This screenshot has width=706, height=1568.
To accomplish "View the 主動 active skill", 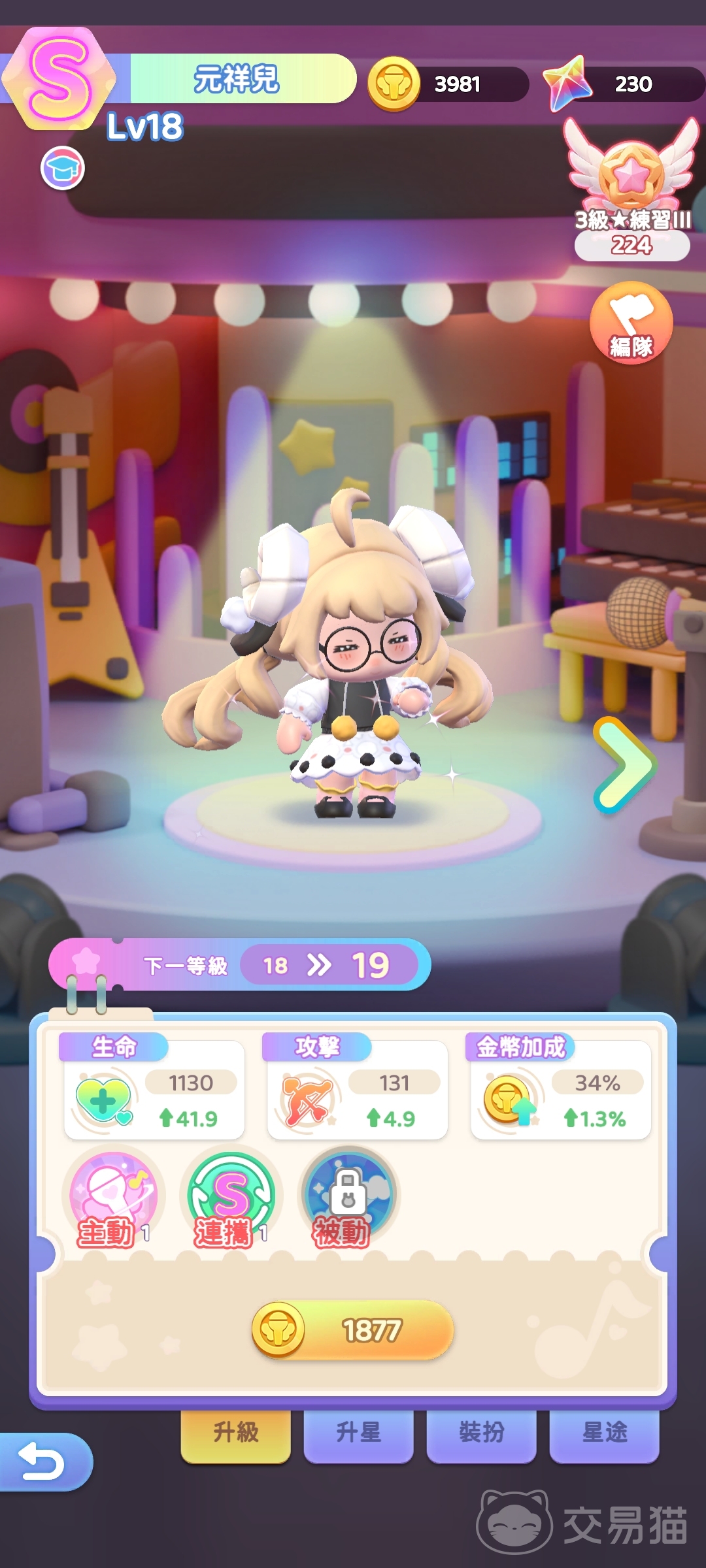I will coord(114,1197).
